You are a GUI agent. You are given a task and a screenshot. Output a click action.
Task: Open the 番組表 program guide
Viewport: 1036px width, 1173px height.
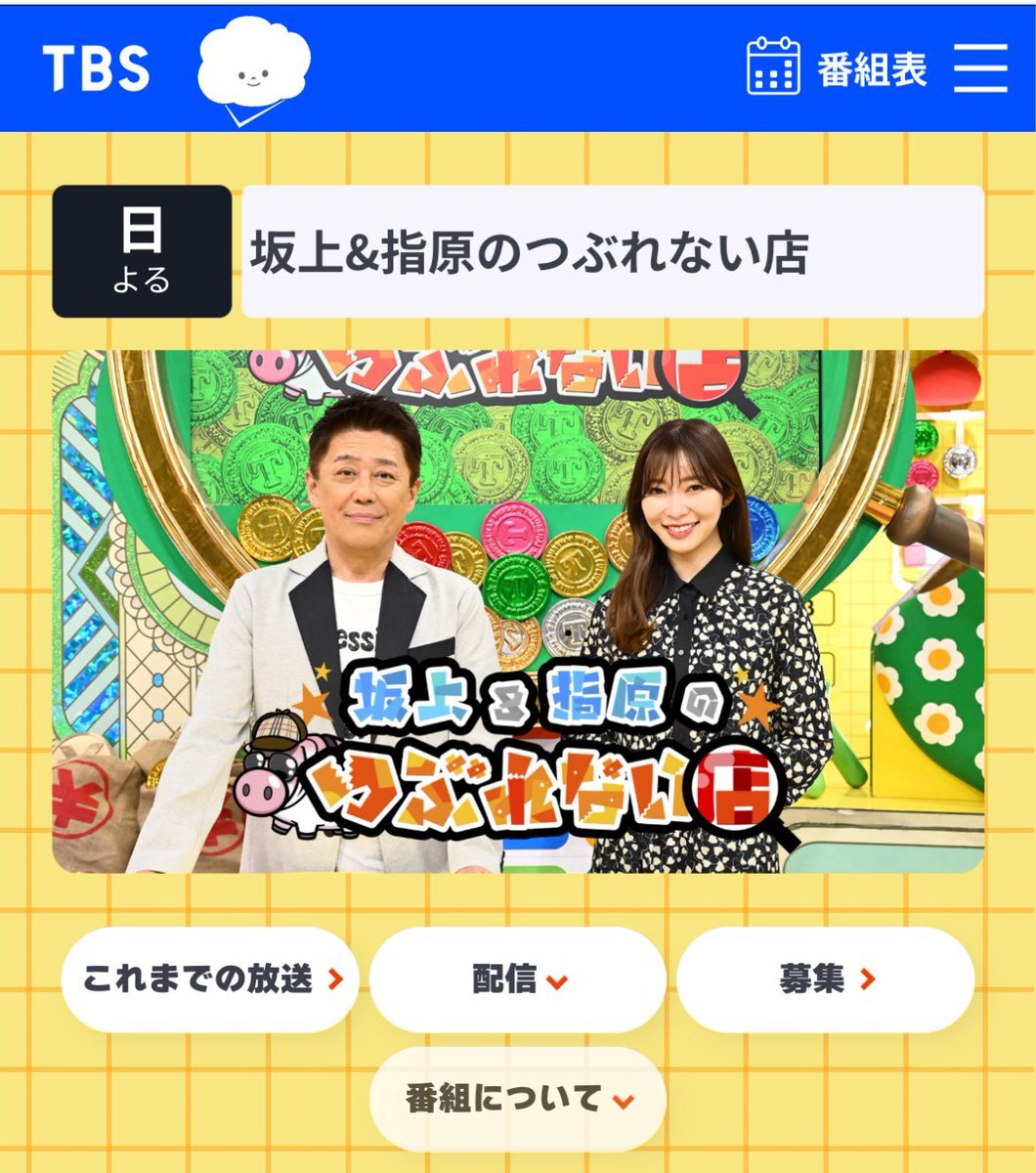(x=837, y=67)
